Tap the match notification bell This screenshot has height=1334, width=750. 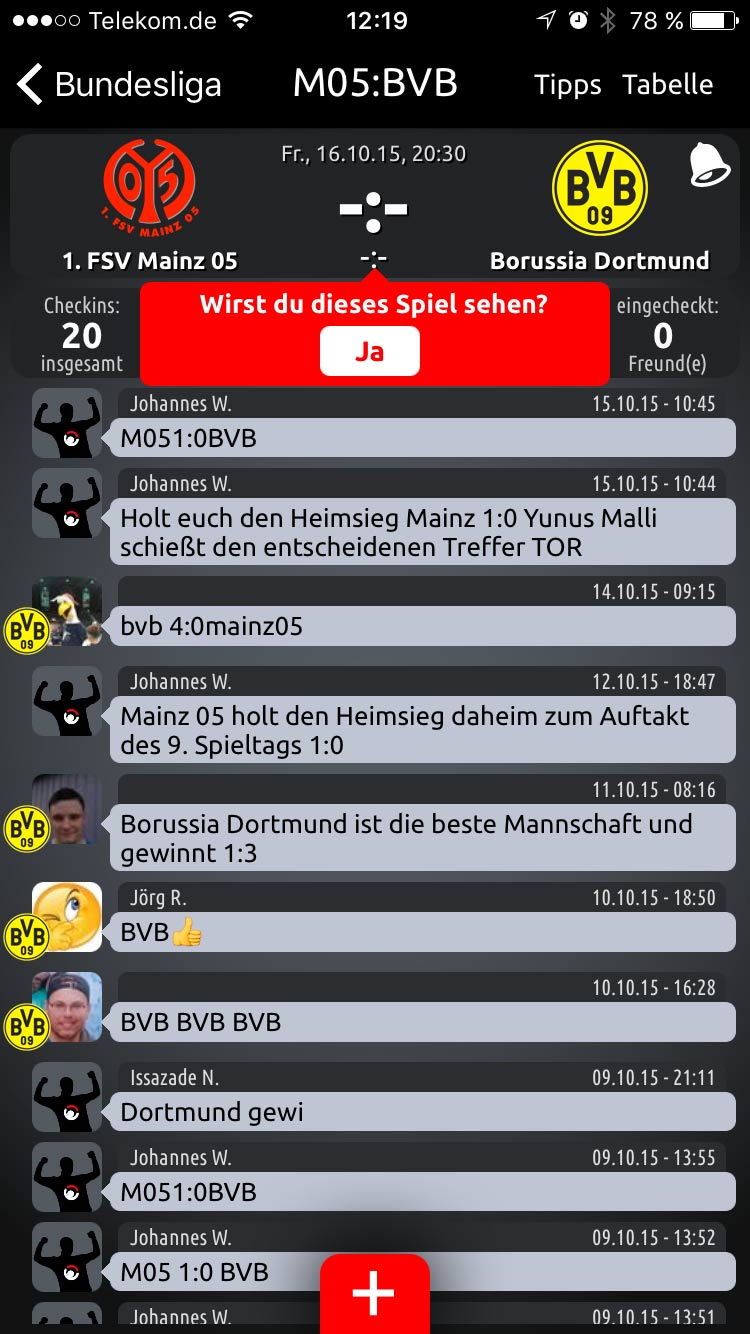point(709,165)
